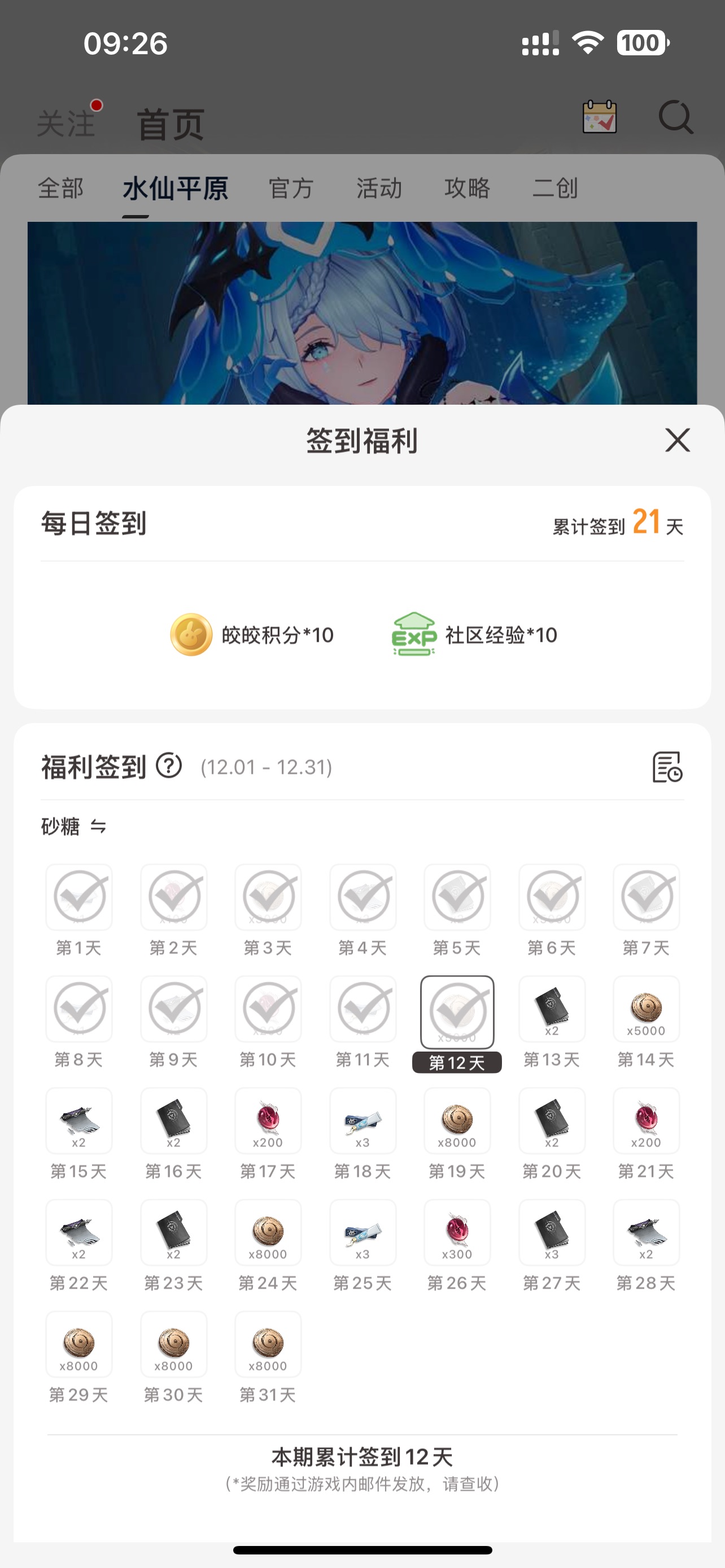Screen dimensions: 725x1568
Task: Go to the 活动 tab
Action: tap(379, 188)
